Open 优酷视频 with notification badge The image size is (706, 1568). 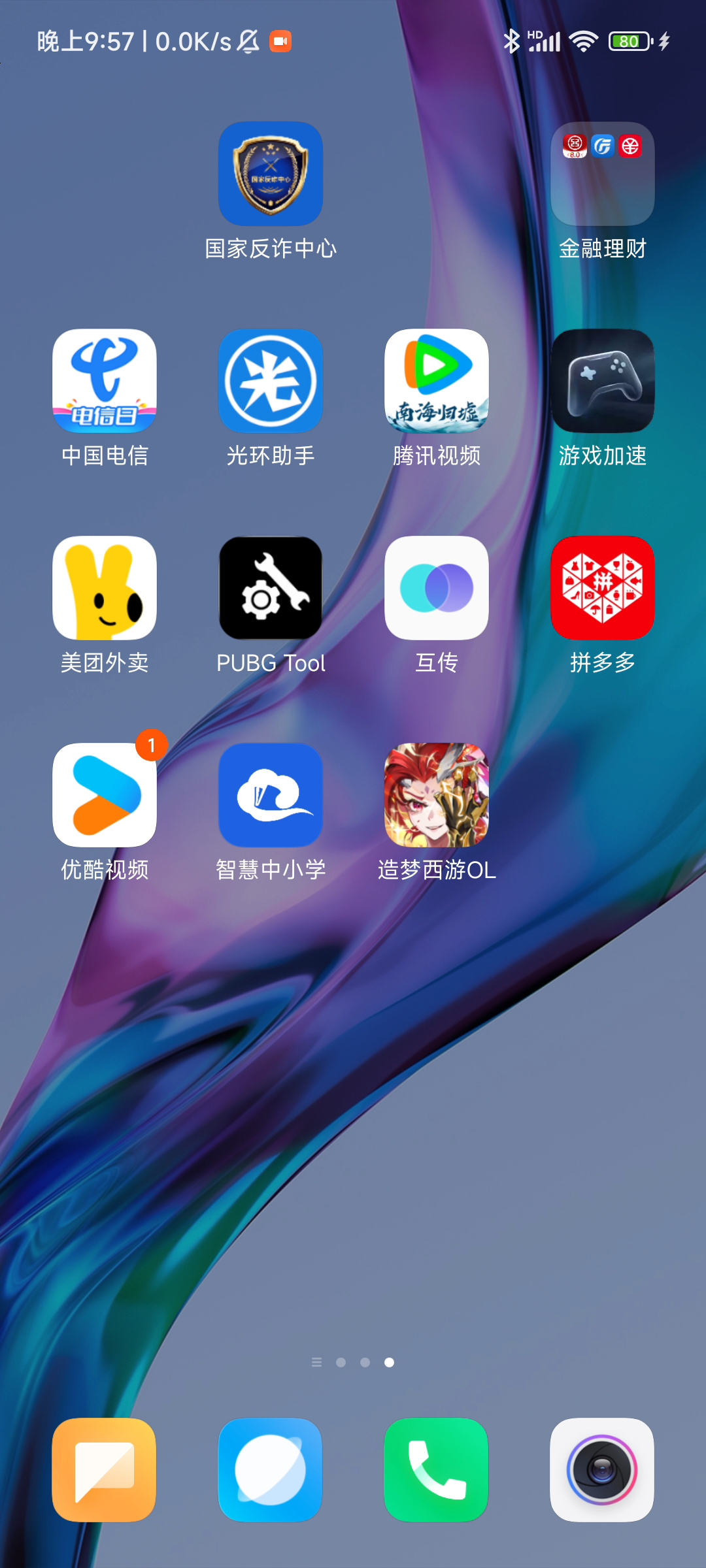105,795
